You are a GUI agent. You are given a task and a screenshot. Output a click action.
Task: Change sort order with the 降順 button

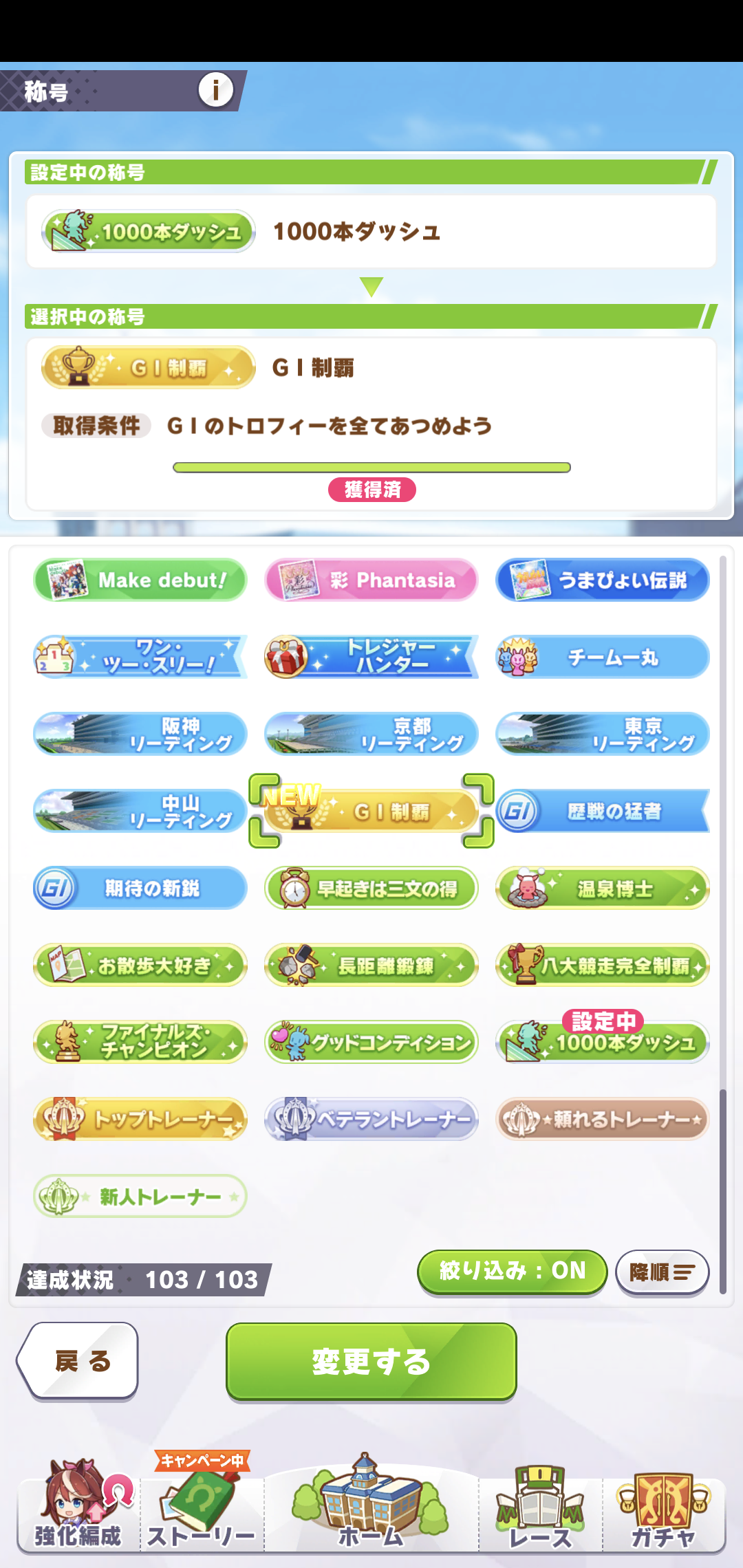[x=662, y=1272]
